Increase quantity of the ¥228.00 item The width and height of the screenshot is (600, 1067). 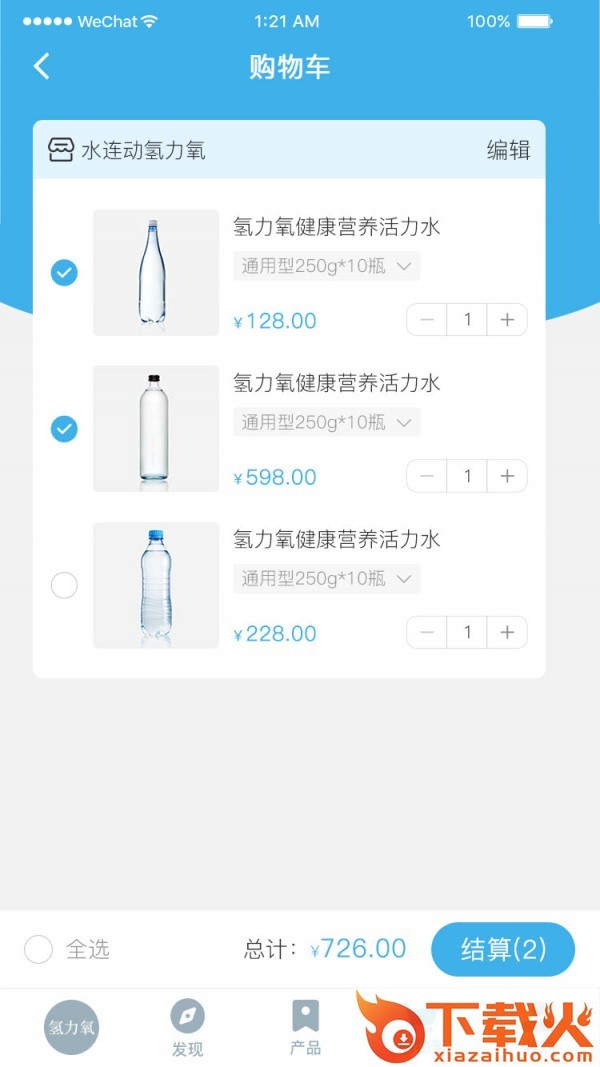[507, 632]
